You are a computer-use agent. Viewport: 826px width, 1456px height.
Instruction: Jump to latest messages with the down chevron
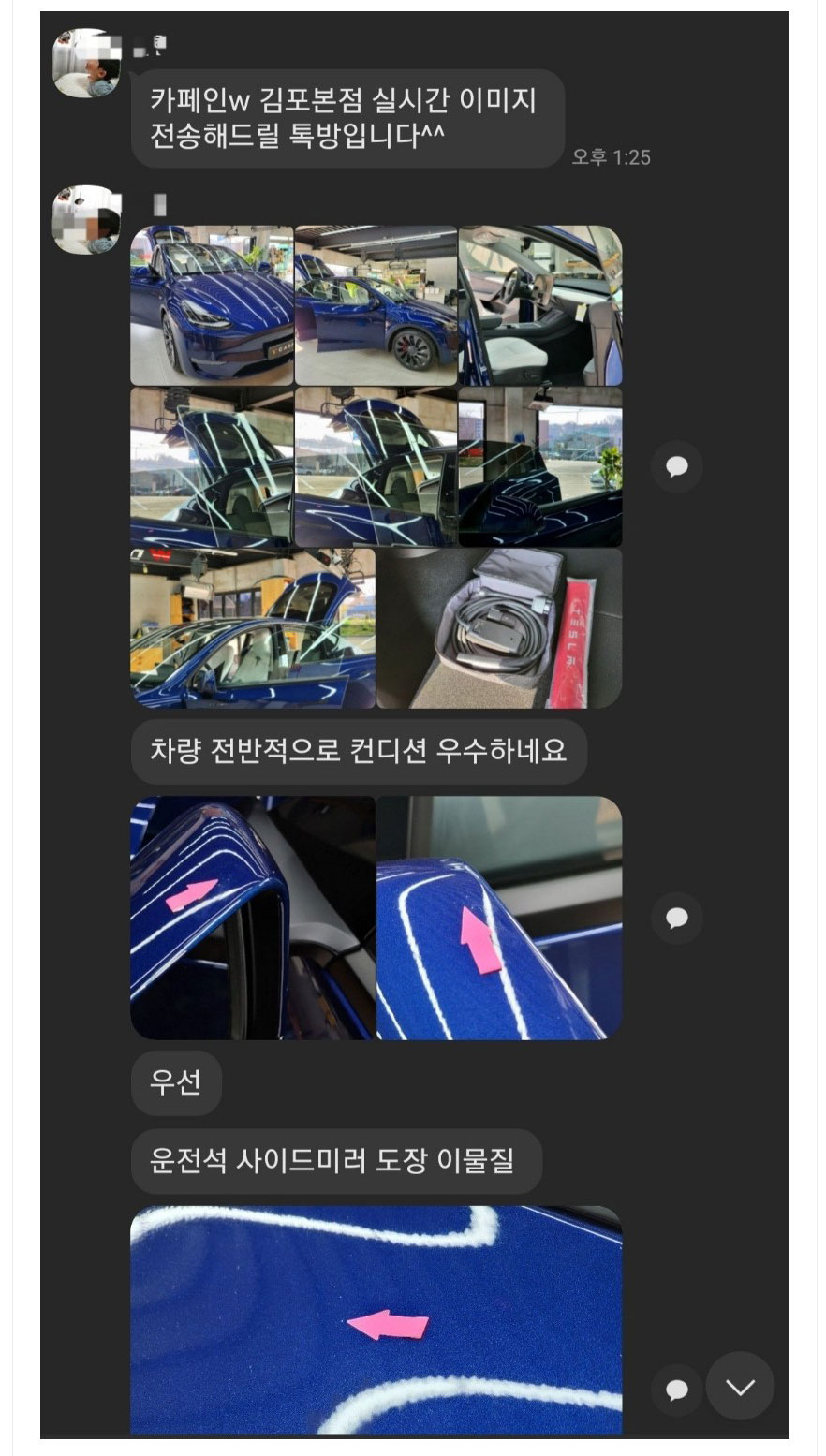(740, 1387)
